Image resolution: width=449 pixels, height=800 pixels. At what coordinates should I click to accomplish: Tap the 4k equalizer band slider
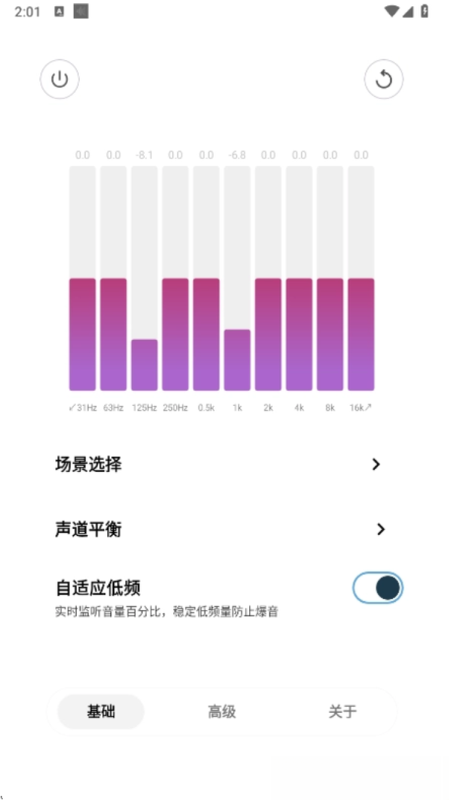point(299,279)
